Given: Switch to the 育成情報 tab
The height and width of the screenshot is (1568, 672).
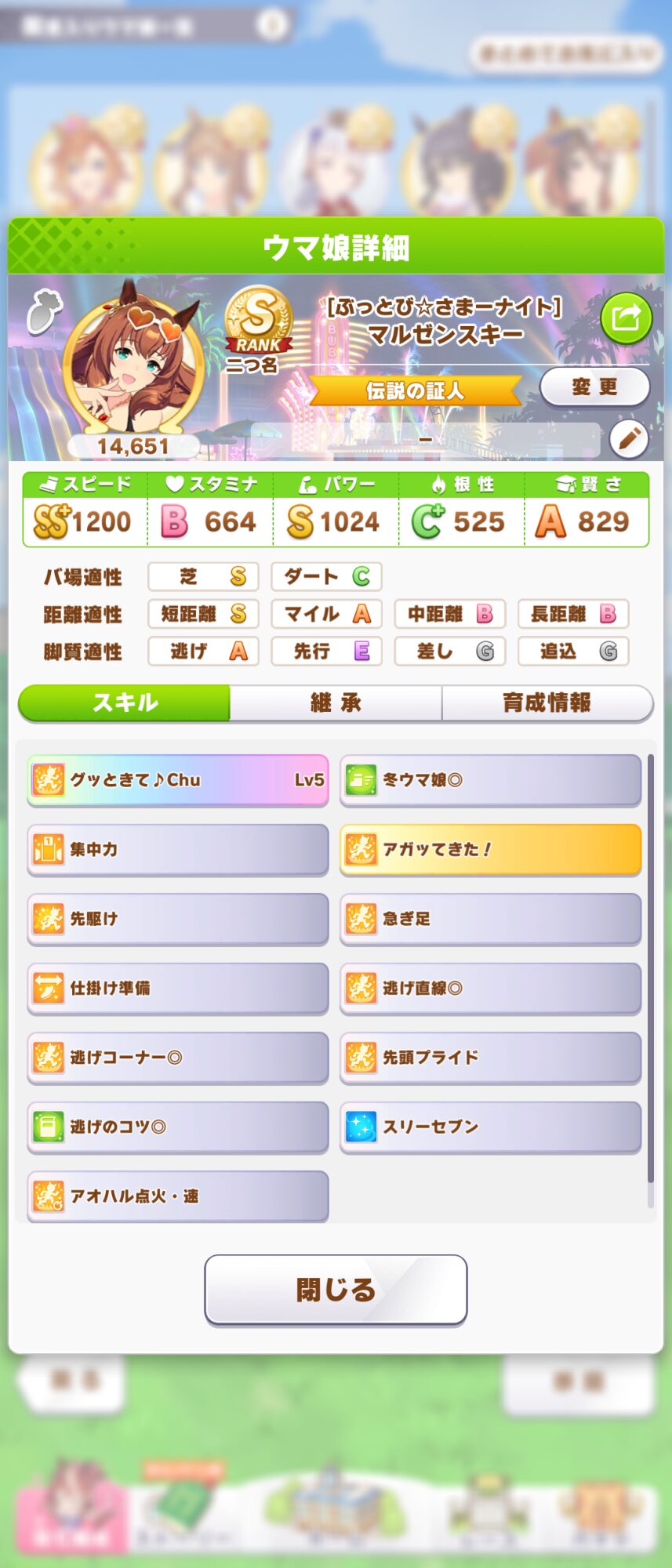Looking at the screenshot, I should click(x=547, y=702).
